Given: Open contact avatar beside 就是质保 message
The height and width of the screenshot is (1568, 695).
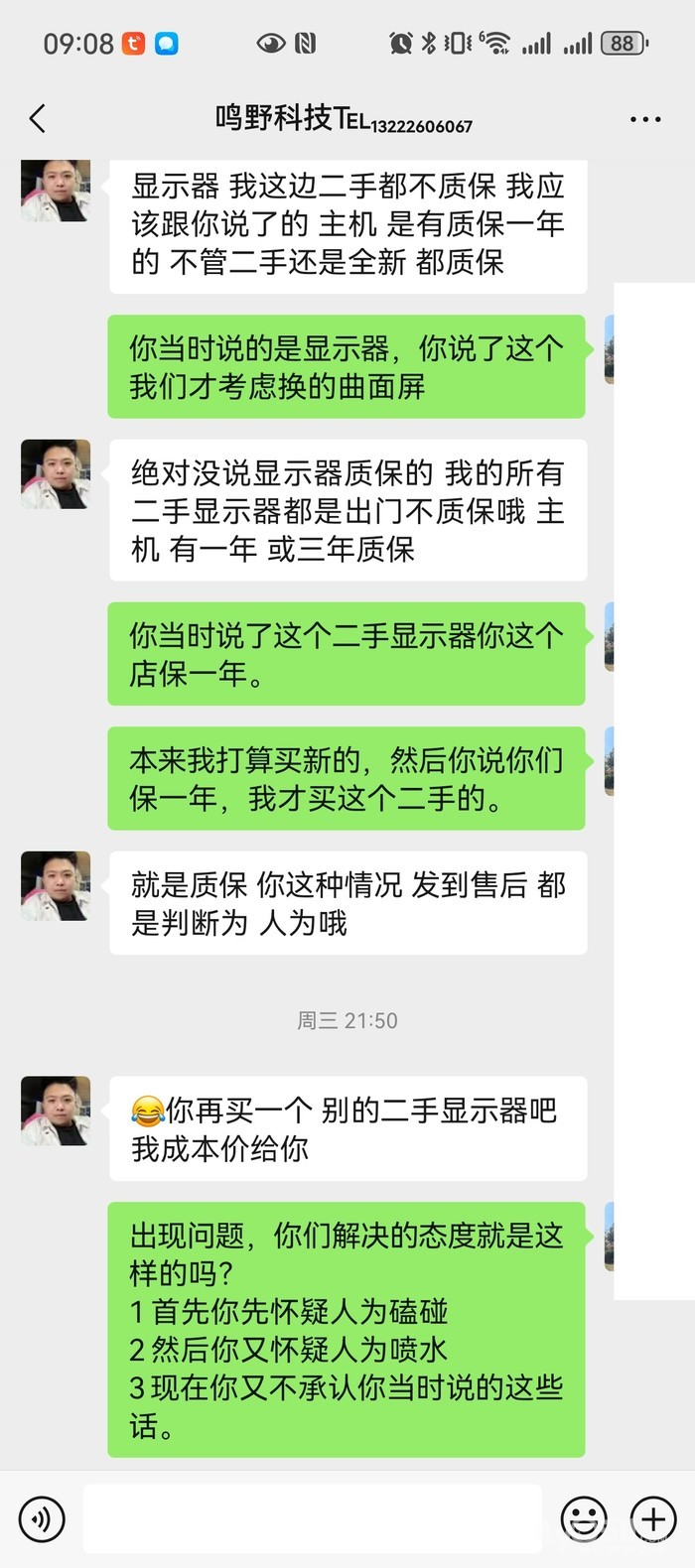Looking at the screenshot, I should [x=56, y=885].
